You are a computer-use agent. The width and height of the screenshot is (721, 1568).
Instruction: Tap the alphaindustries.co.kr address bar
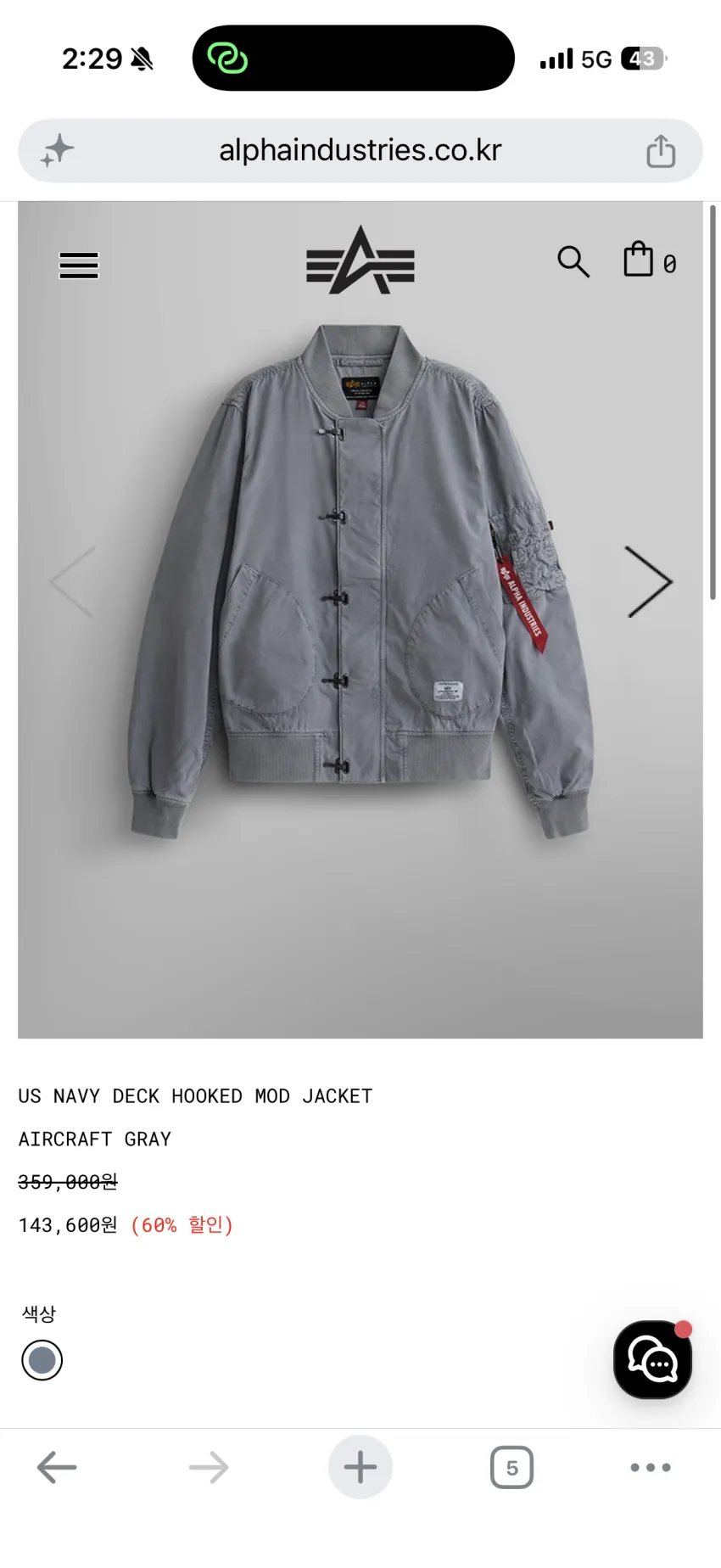pos(360,150)
